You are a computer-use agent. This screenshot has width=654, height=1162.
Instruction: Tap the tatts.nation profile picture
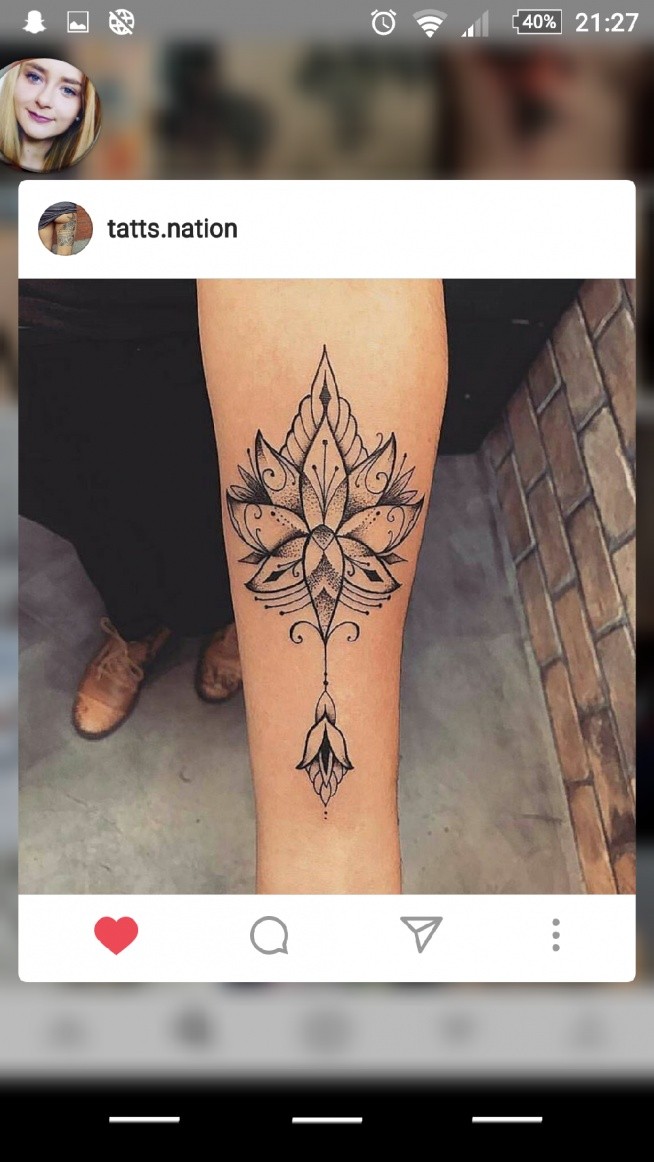point(66,229)
